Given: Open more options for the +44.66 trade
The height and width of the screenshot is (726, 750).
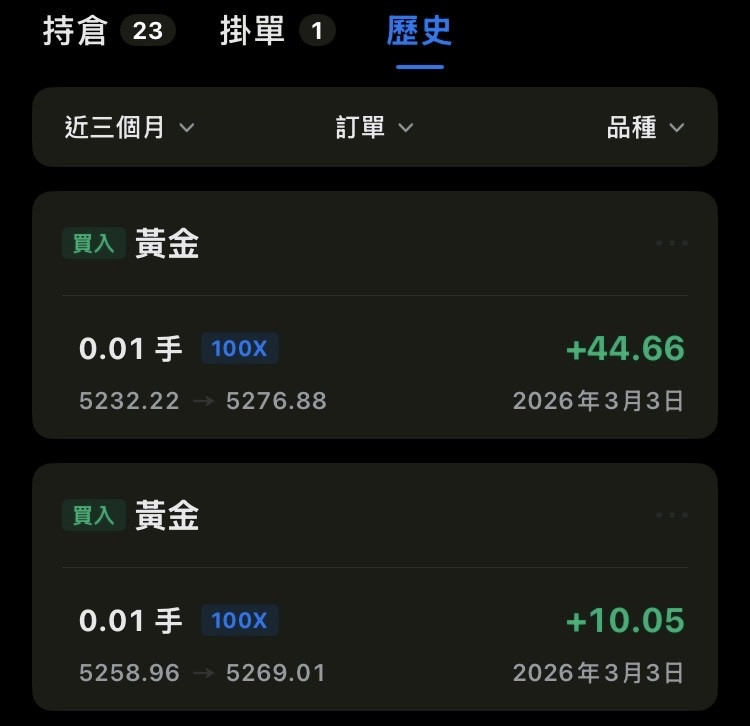Looking at the screenshot, I should (672, 243).
